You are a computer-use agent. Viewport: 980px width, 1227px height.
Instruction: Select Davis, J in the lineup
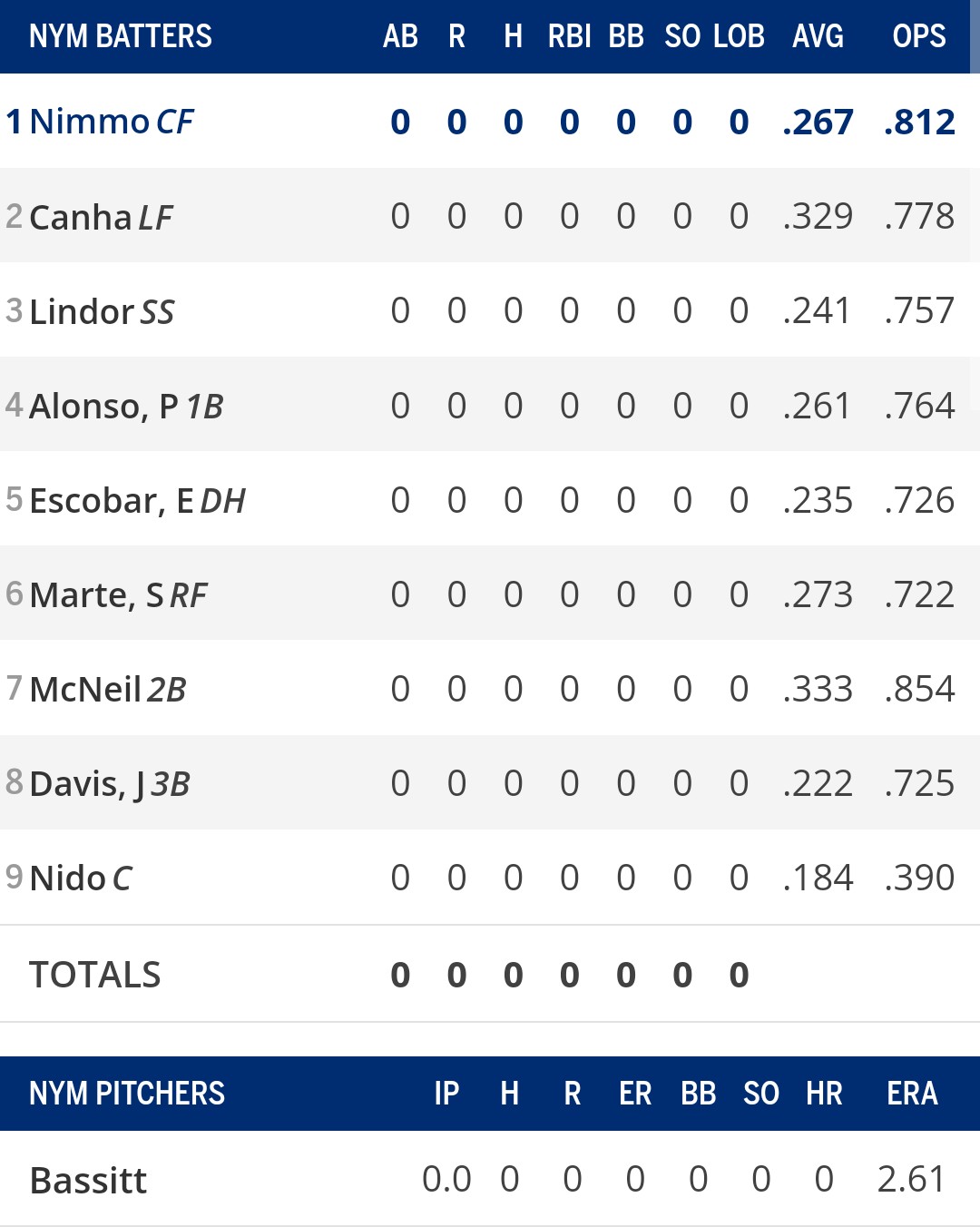coord(87,783)
